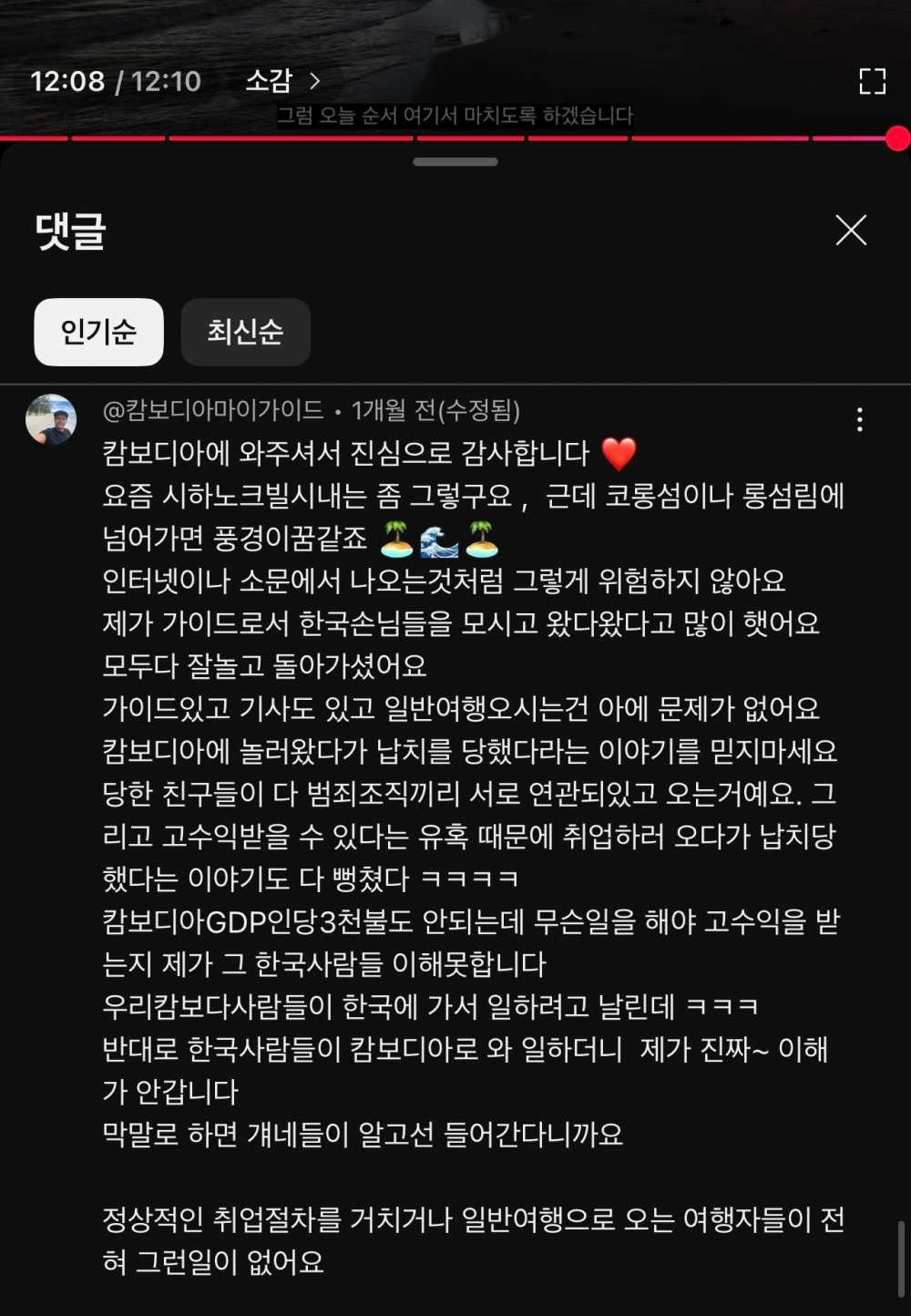911x1316 pixels.
Task: Tap the @캄보디아마이가이드 username
Action: [x=213, y=411]
